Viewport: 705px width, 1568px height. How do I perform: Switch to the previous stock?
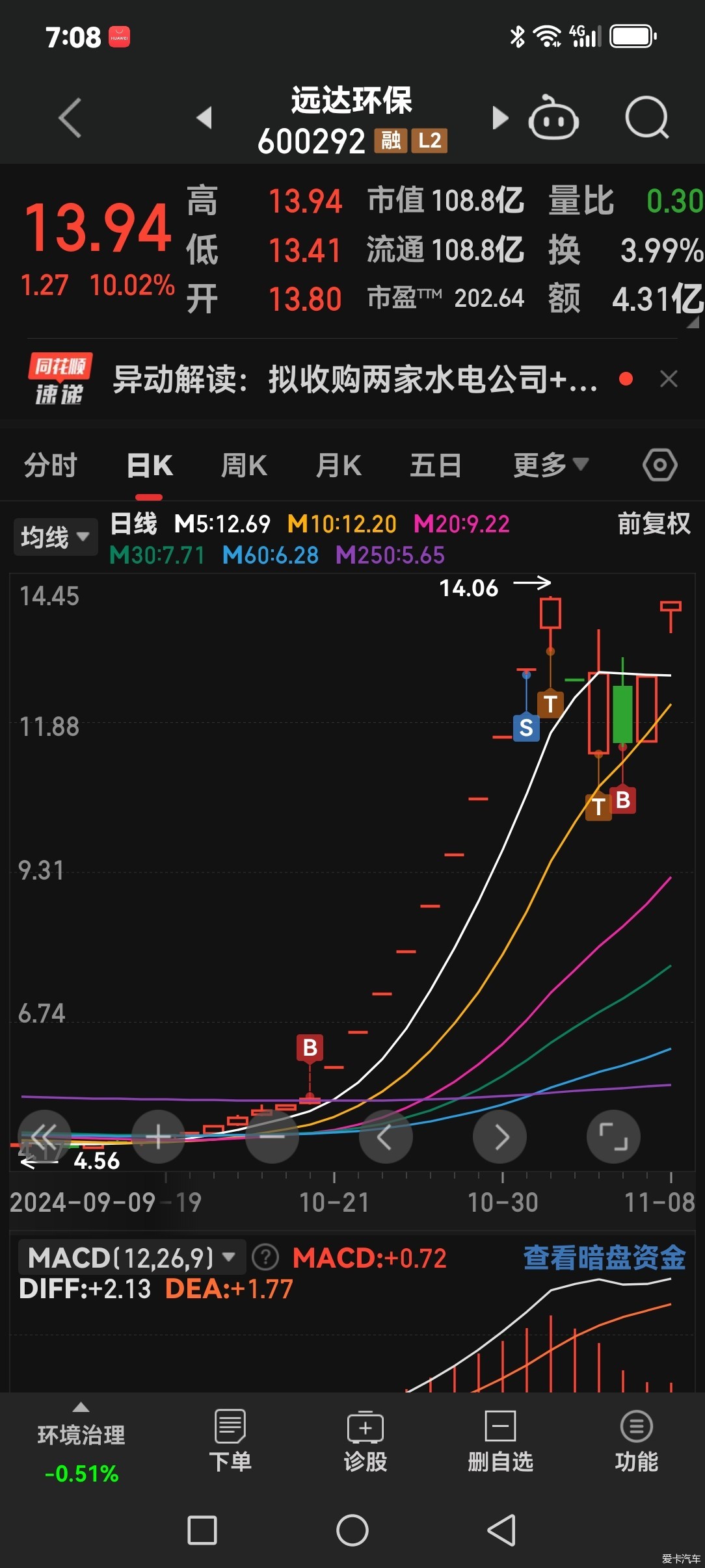pos(204,118)
